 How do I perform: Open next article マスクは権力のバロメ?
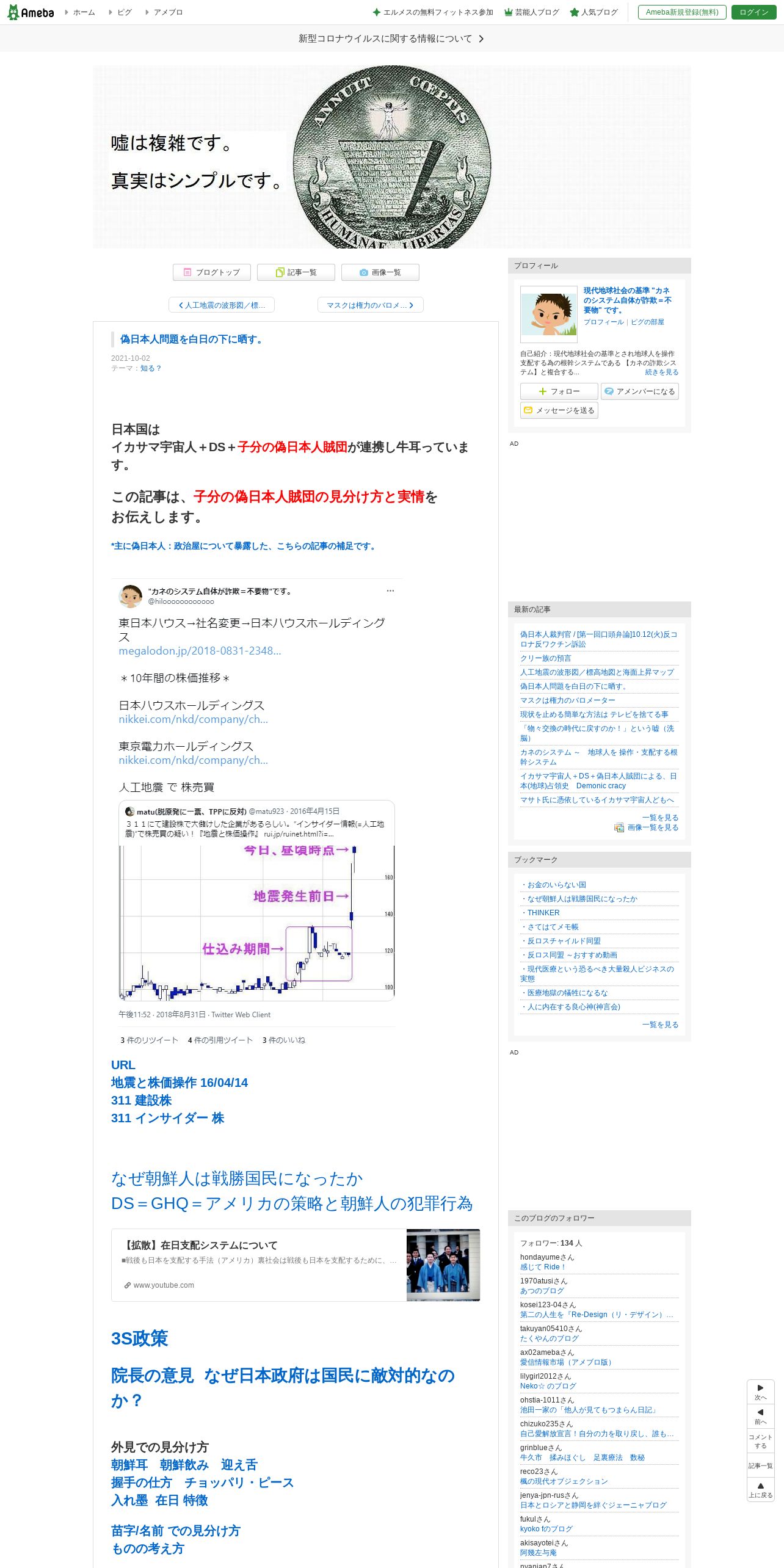coord(371,305)
